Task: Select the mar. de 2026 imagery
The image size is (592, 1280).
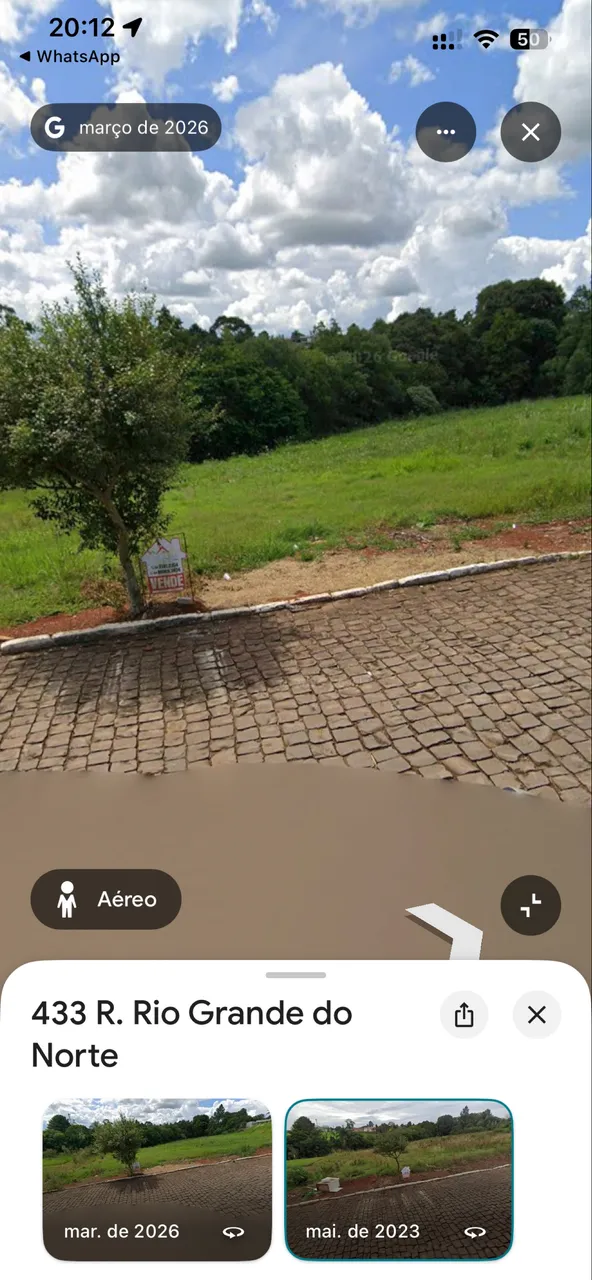Action: coord(157,1180)
